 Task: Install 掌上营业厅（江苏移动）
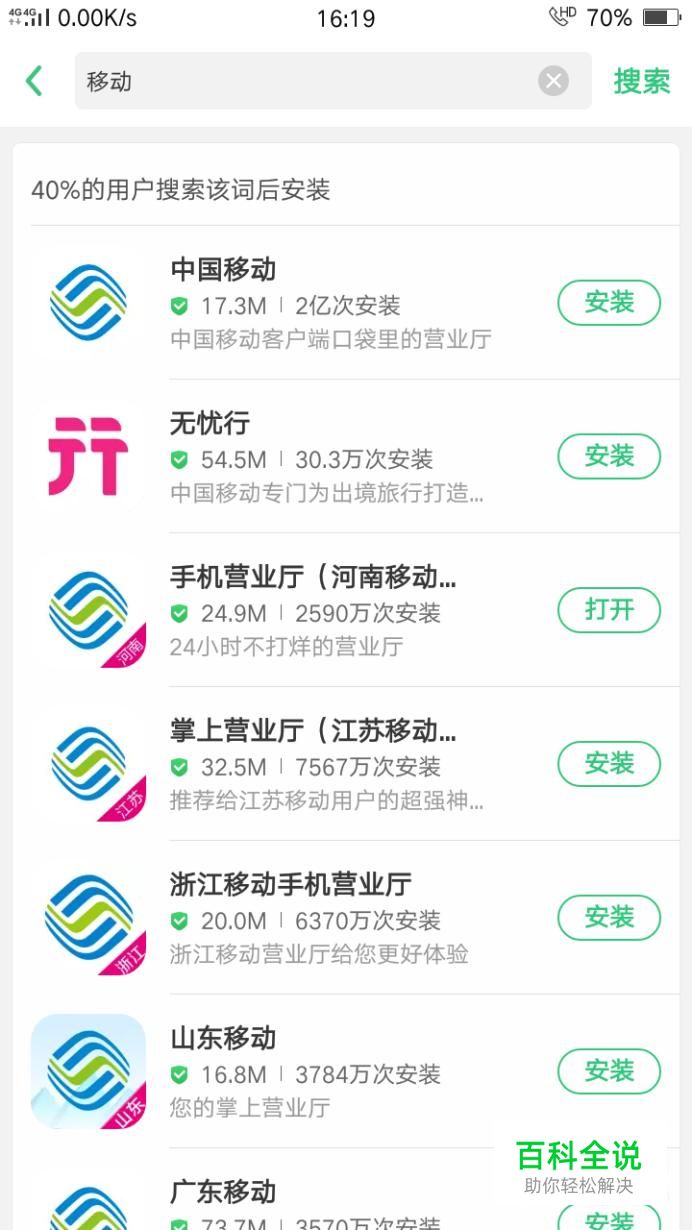point(609,765)
